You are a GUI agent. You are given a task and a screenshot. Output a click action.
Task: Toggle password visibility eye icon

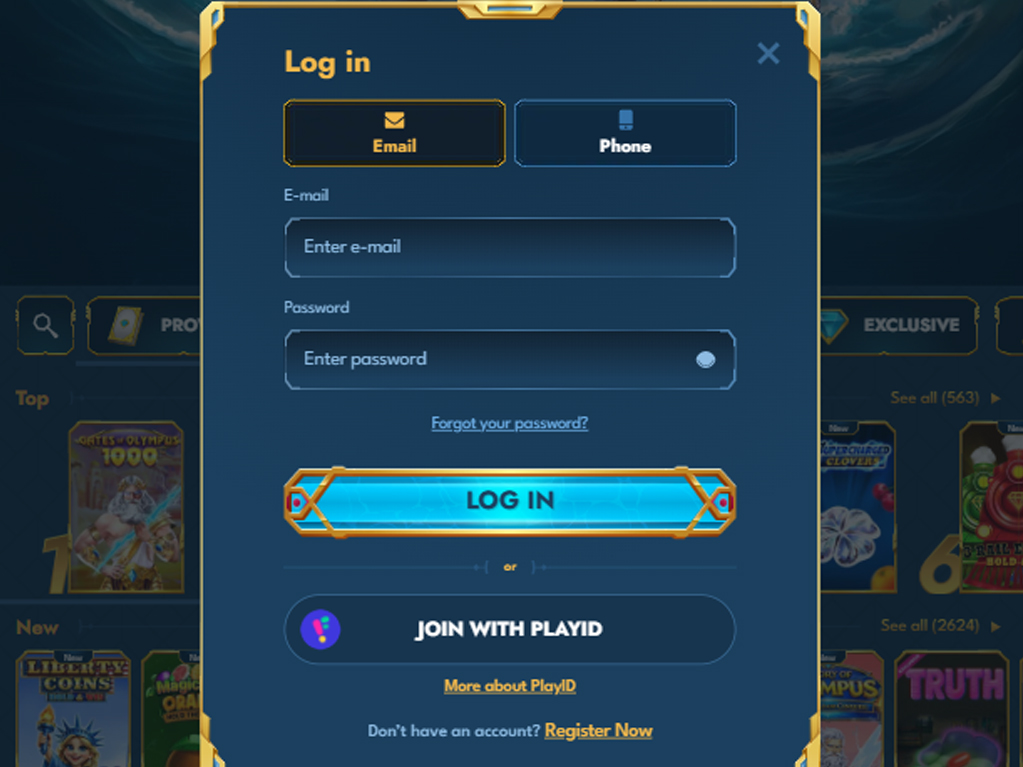point(705,359)
